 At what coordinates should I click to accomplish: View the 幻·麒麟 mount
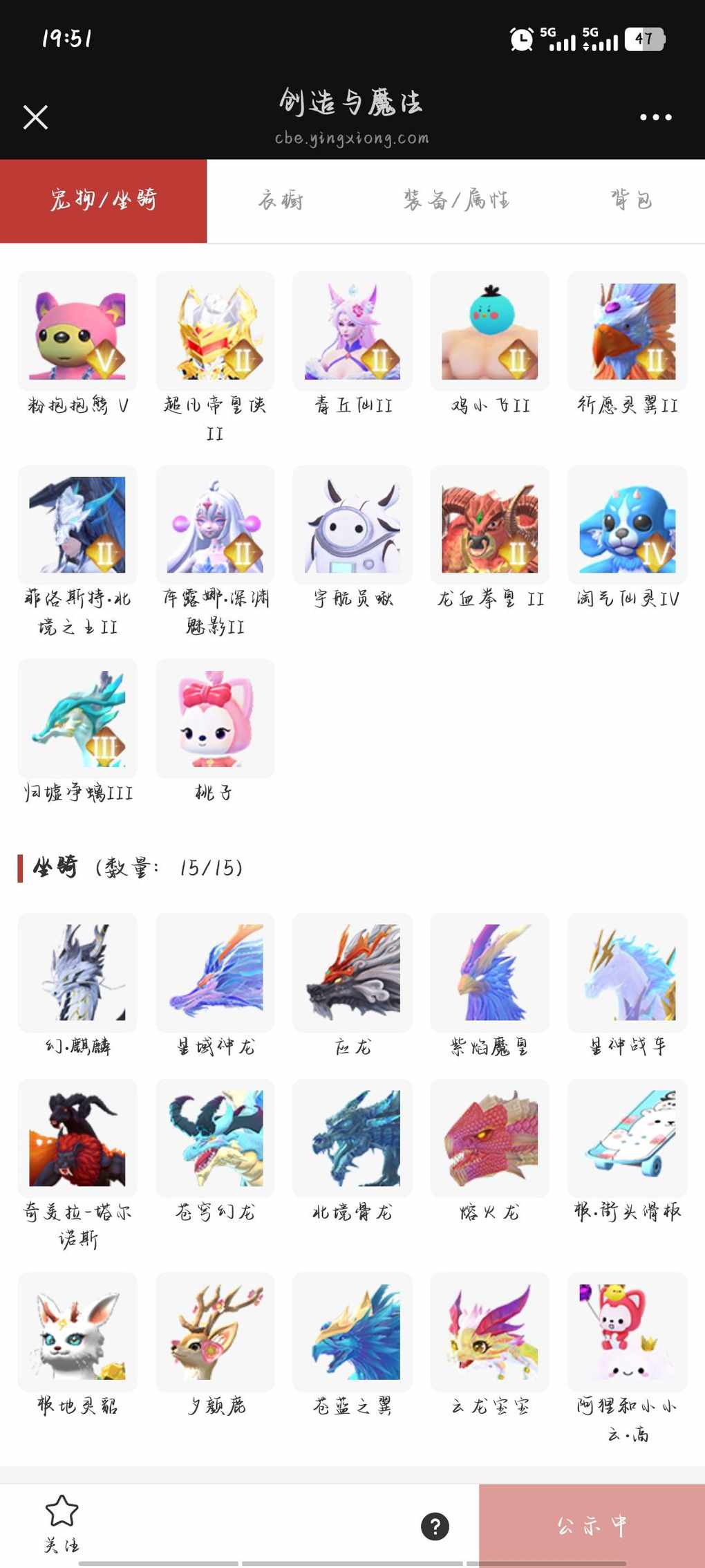click(x=77, y=973)
